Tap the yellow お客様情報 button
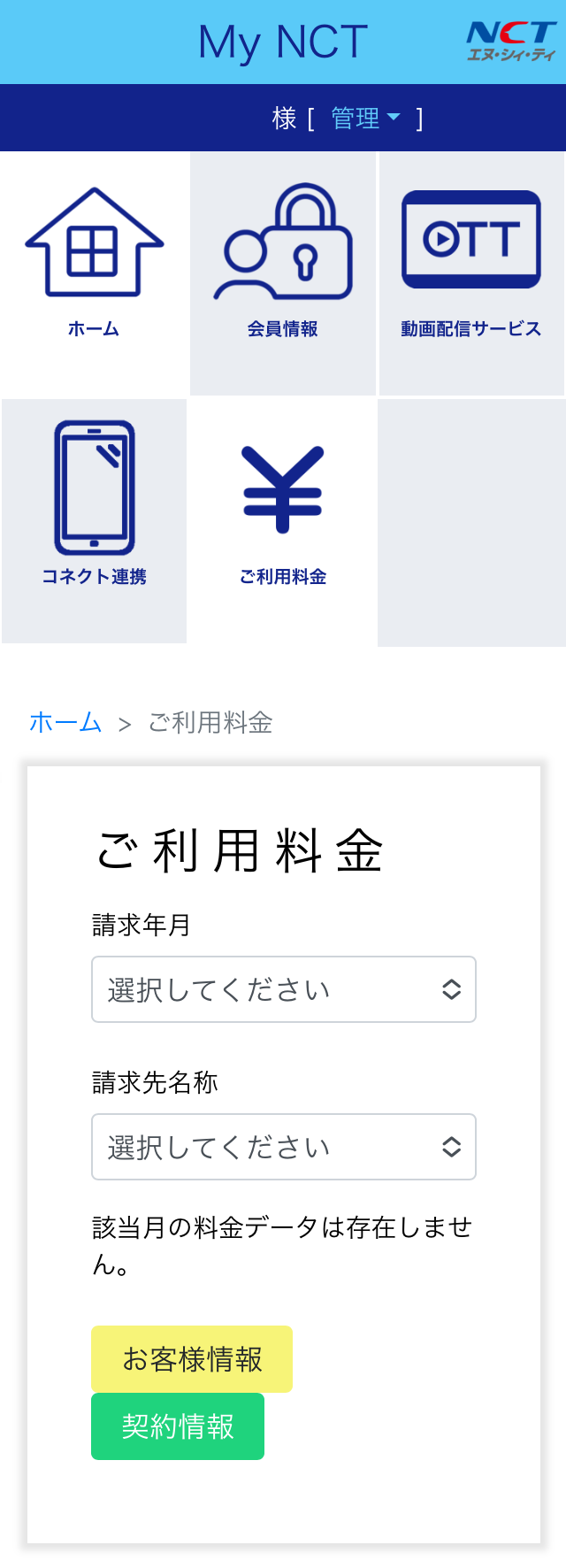This screenshot has height=1568, width=566. tap(192, 1359)
